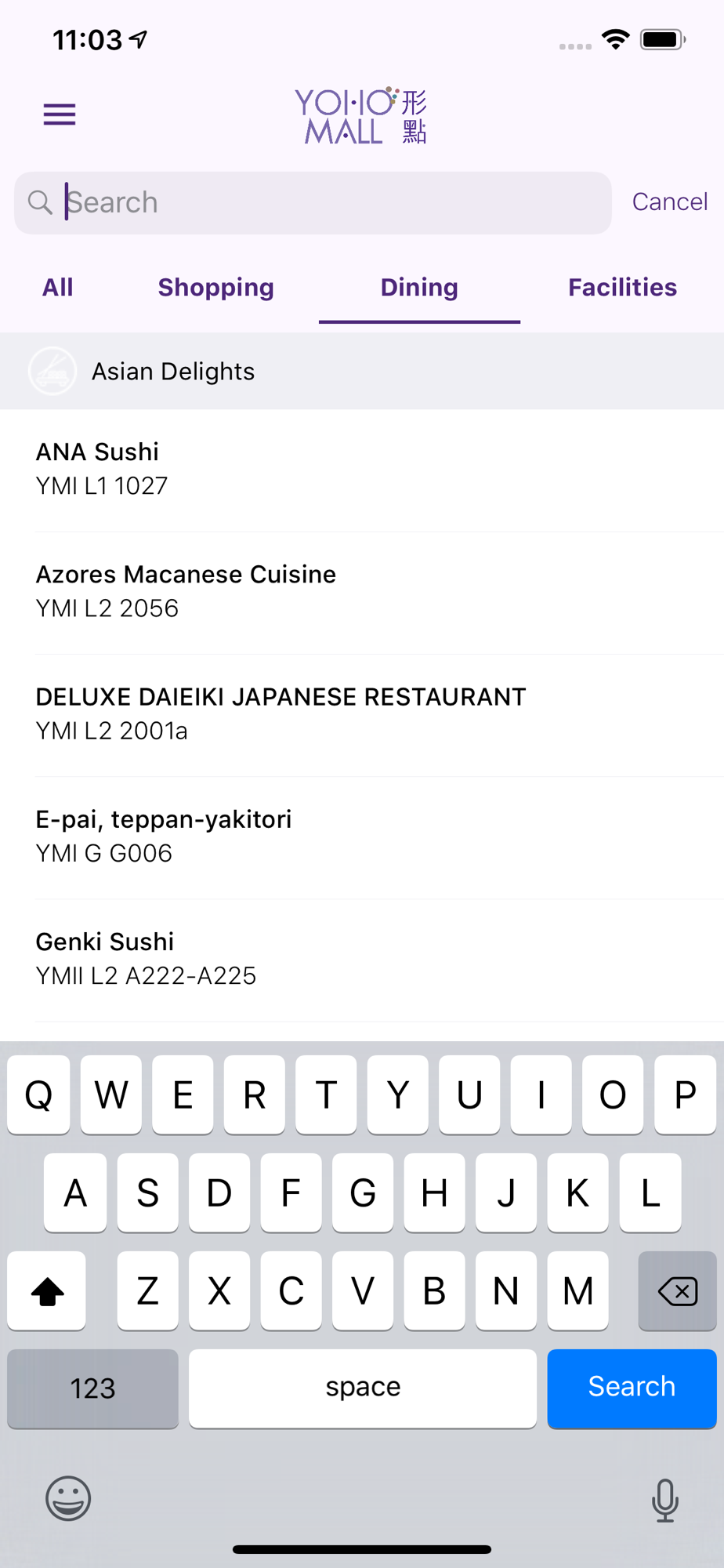Tap the Search input field
The height and width of the screenshot is (1568, 724).
pyautogui.click(x=313, y=202)
